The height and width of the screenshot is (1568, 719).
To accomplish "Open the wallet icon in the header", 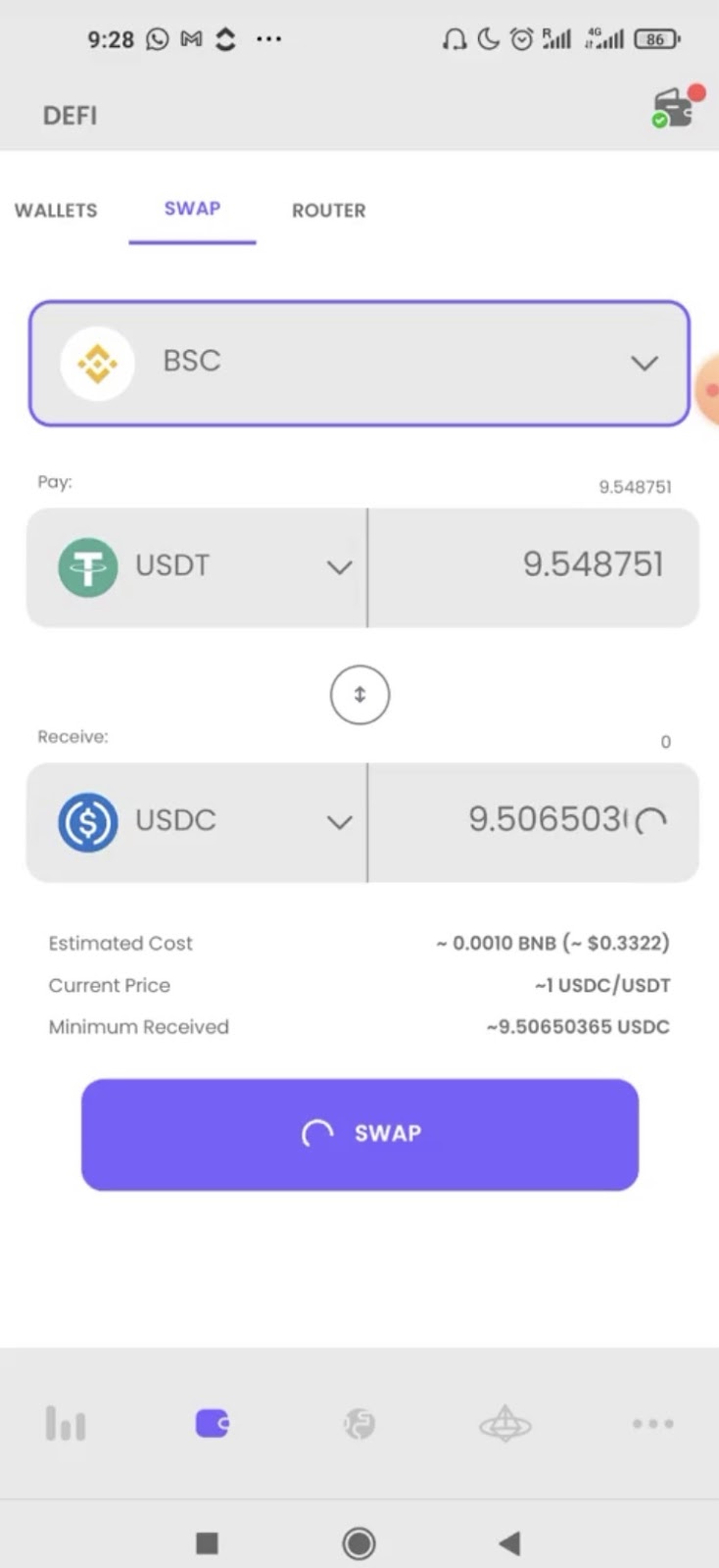I will (x=673, y=110).
